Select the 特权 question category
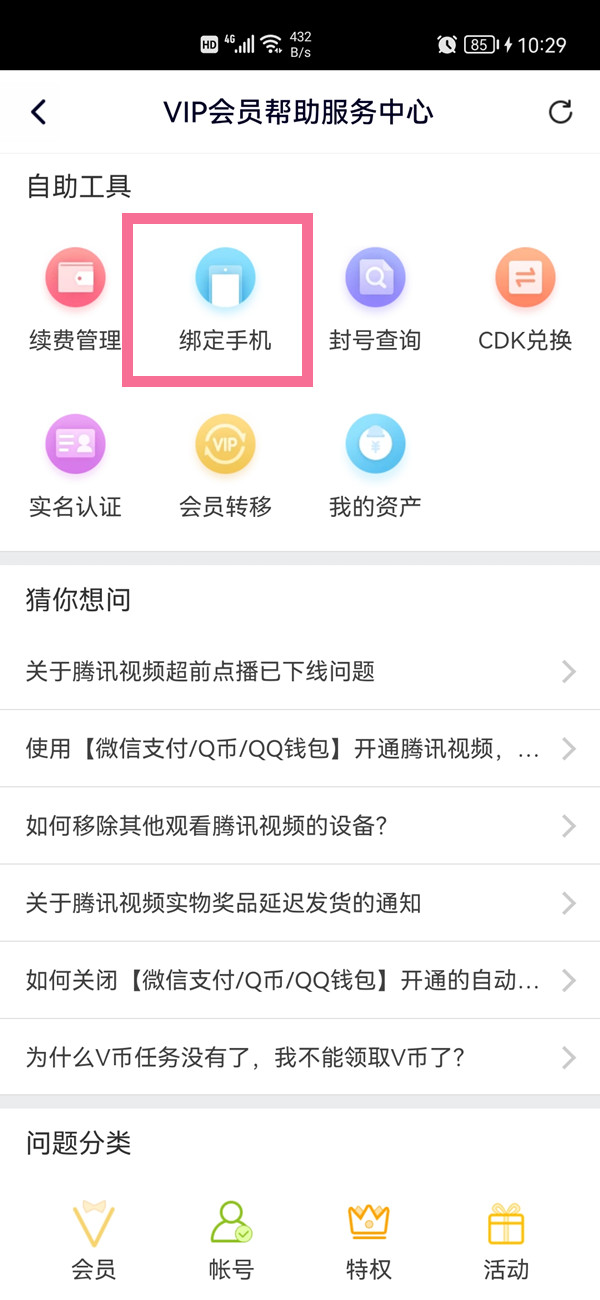The image size is (600, 1300). 368,1240
